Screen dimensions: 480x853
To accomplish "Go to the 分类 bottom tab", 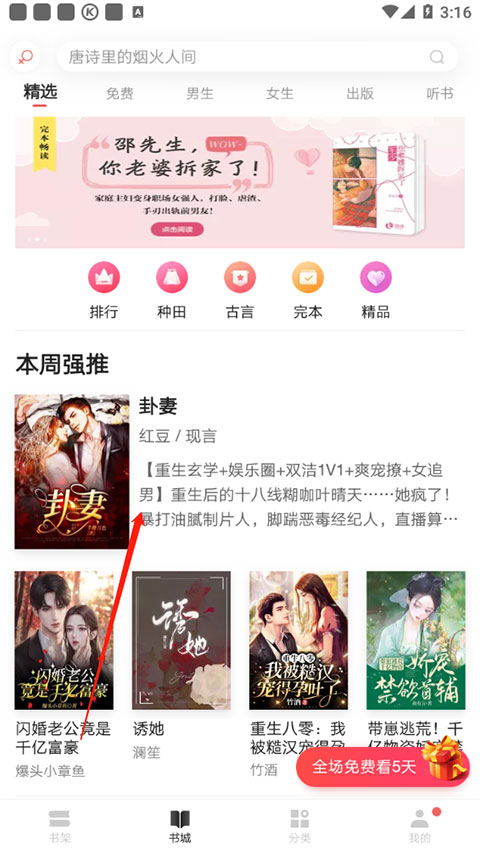I will click(300, 826).
